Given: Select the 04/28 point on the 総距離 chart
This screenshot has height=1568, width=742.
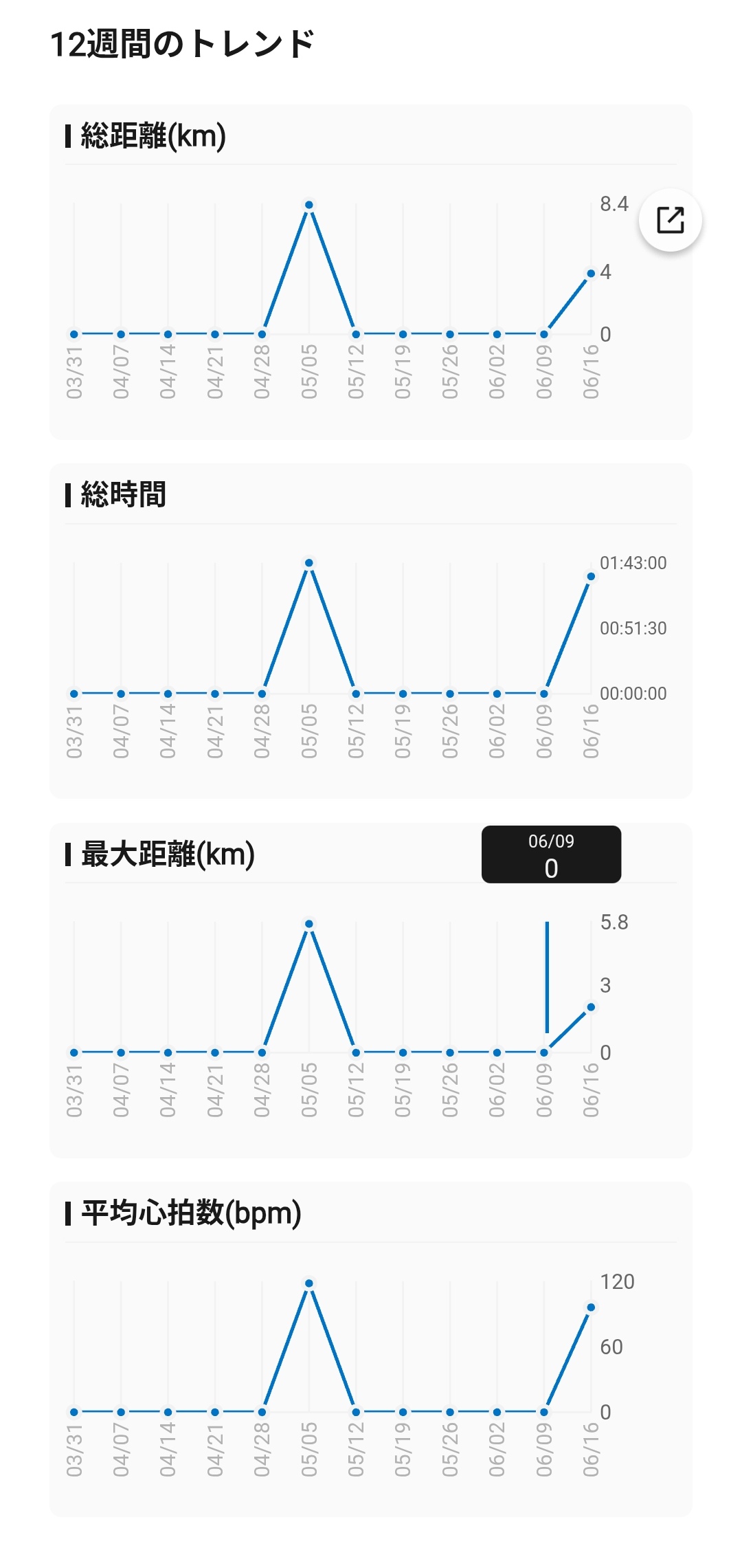Looking at the screenshot, I should 262,334.
